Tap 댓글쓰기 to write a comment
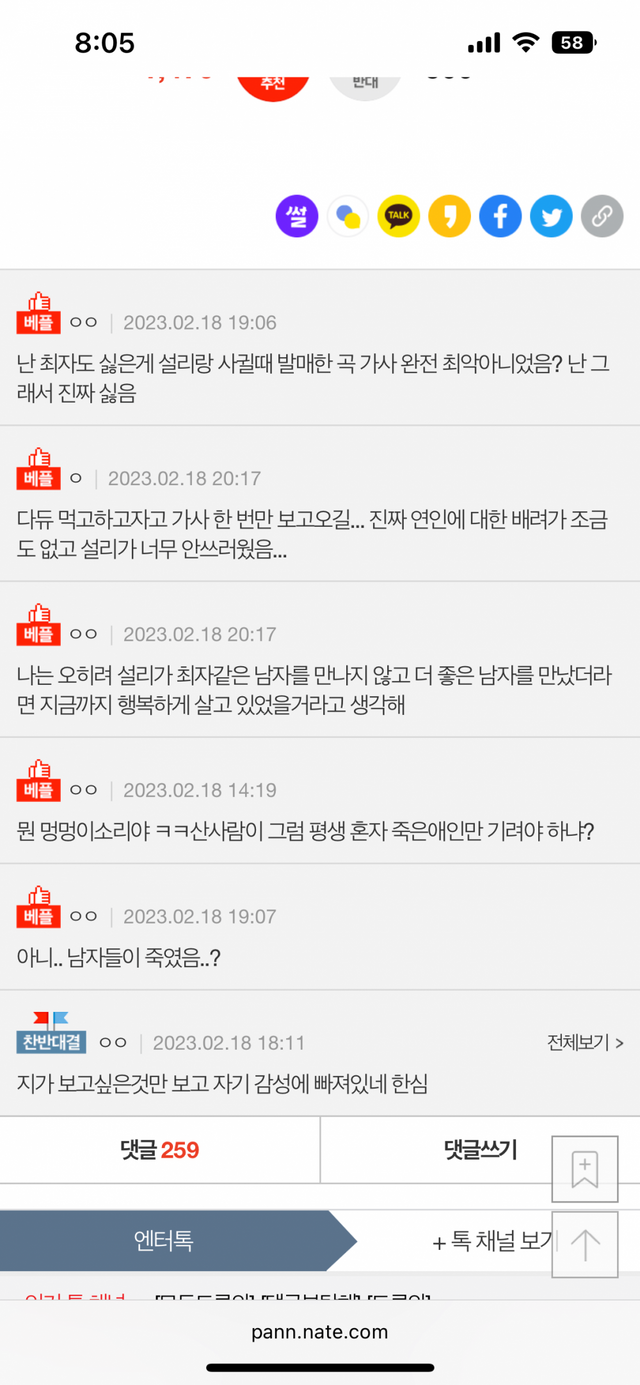Image resolution: width=640 pixels, height=1385 pixels. [x=480, y=1150]
